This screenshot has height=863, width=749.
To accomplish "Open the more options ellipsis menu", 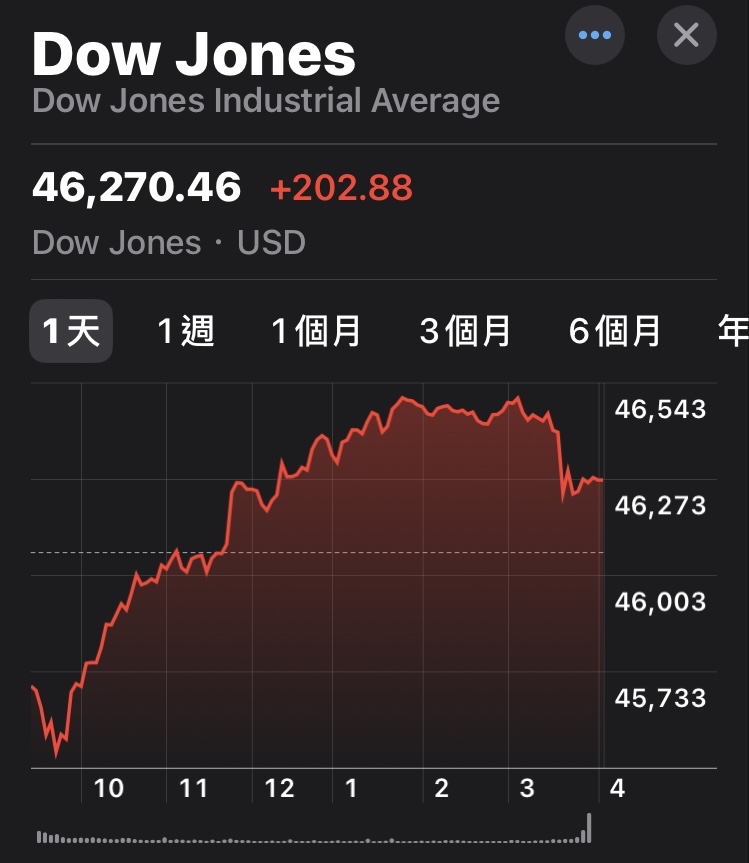I will click(x=595, y=36).
